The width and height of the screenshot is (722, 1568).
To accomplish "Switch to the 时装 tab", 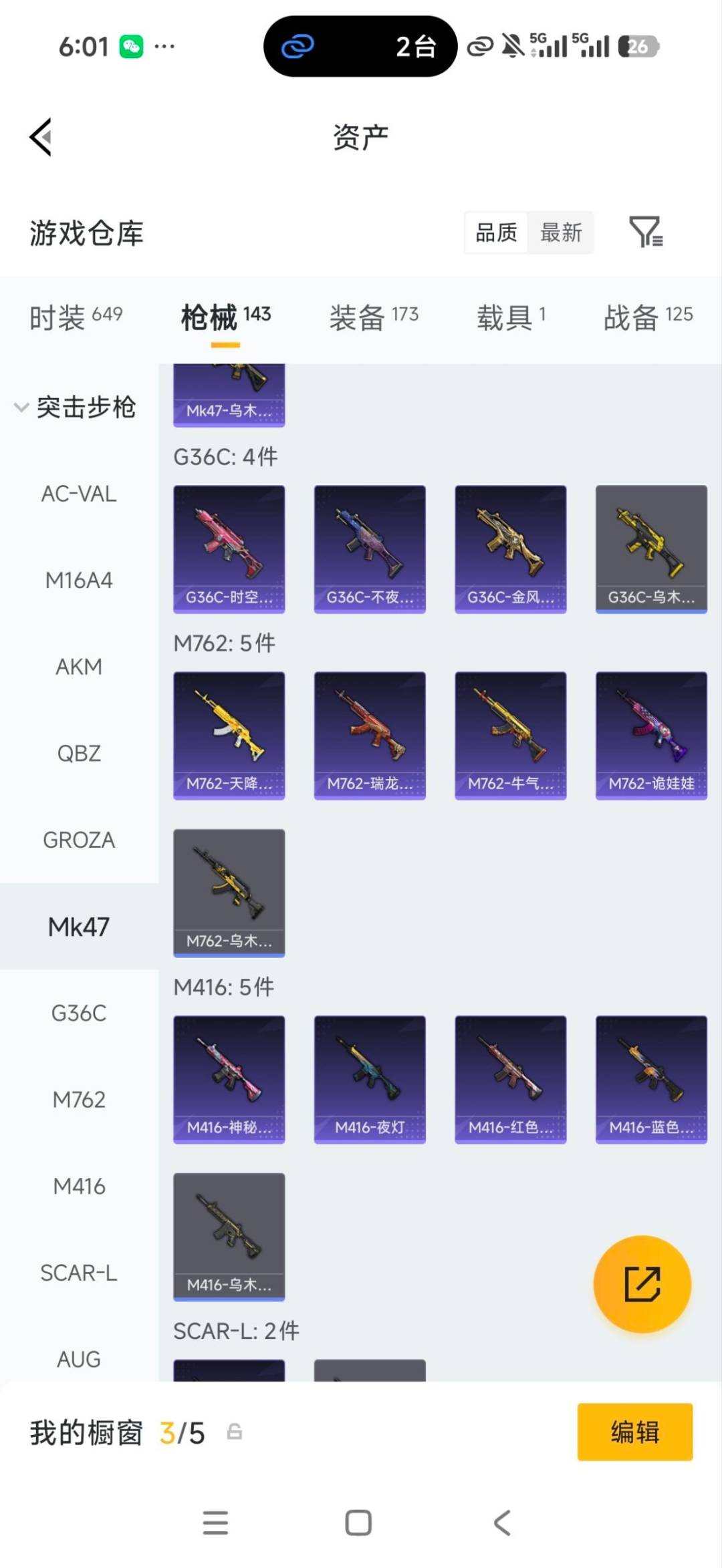I will [76, 317].
